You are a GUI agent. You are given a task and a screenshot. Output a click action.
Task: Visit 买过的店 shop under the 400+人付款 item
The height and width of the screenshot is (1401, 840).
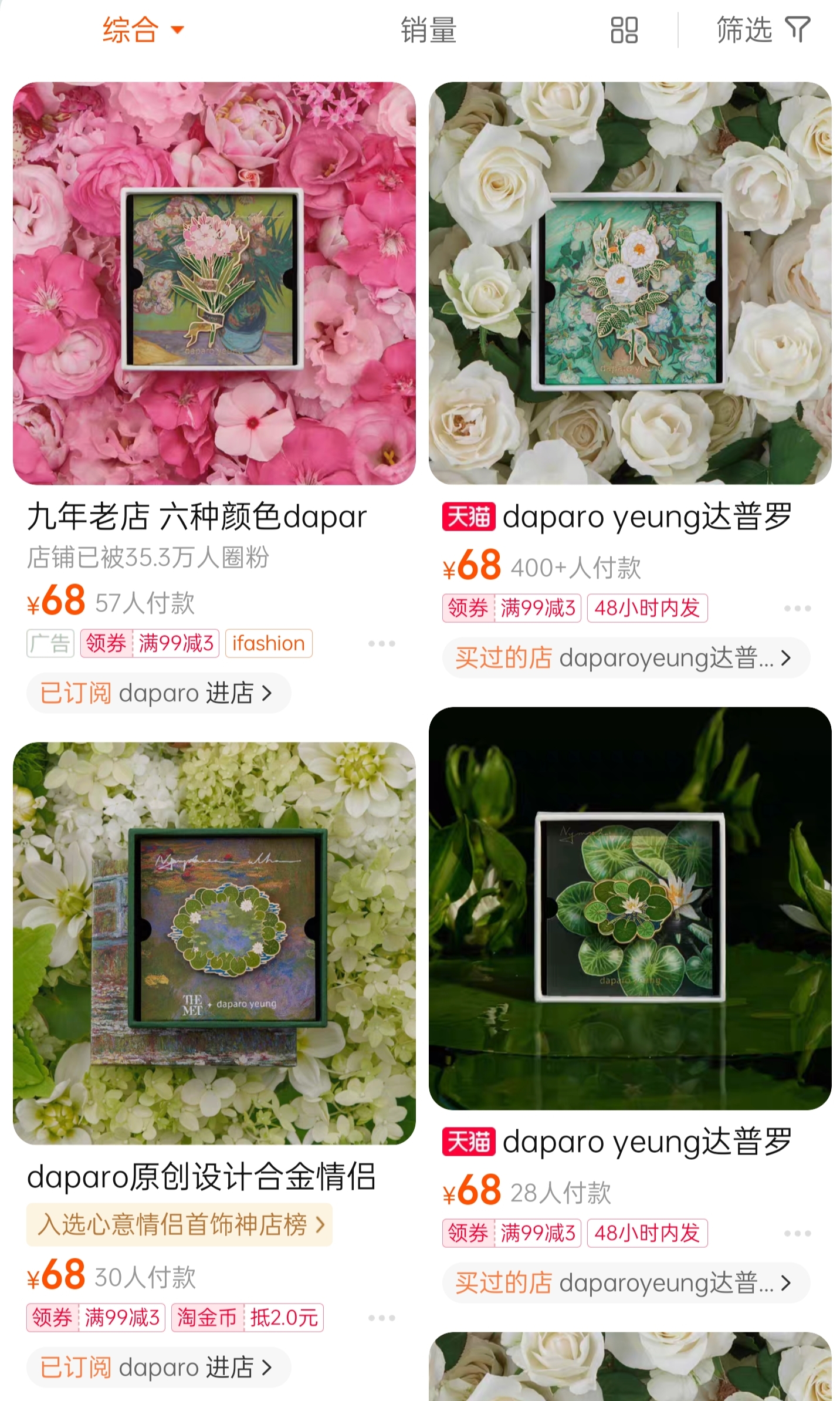click(625, 658)
